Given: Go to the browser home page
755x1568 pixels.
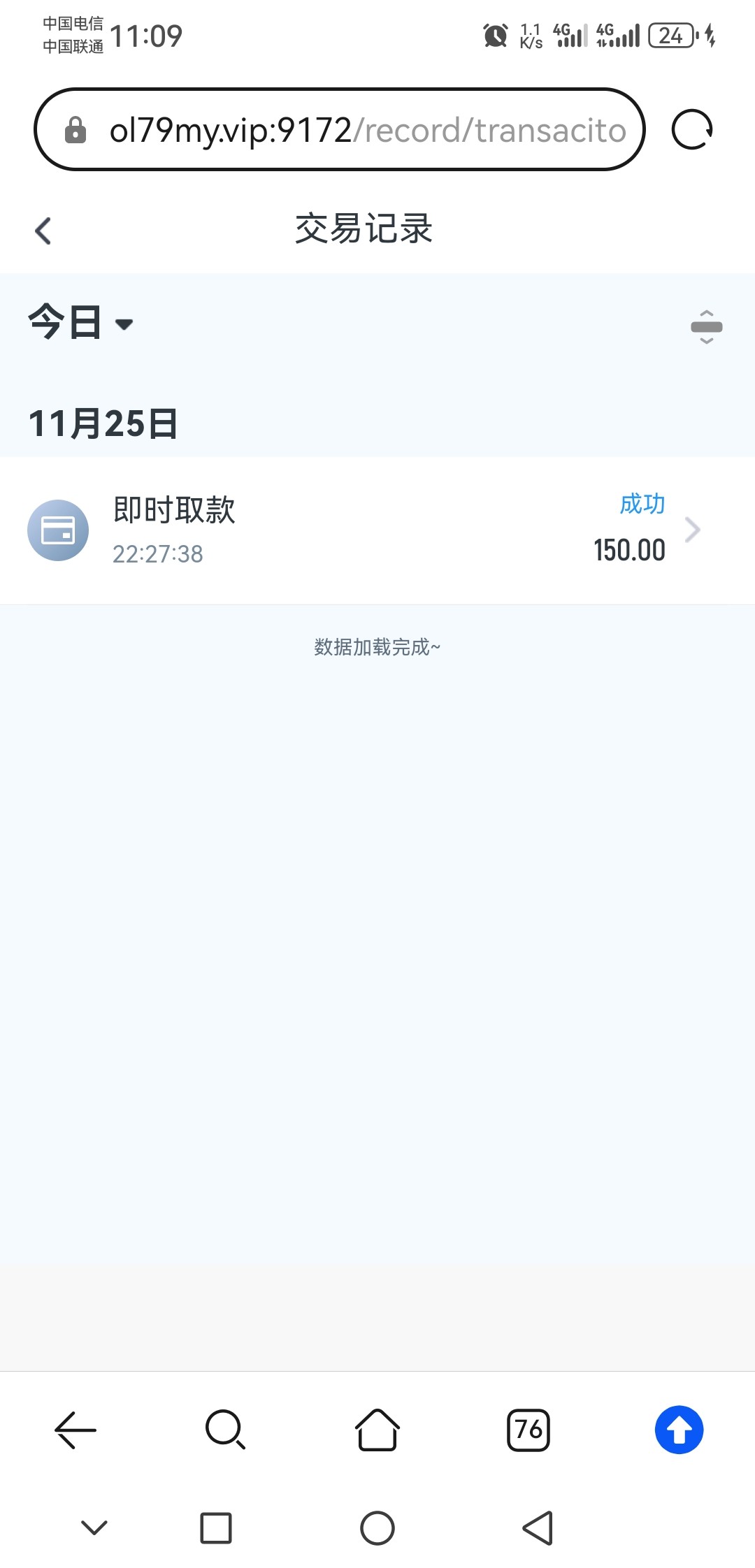Looking at the screenshot, I should coord(377,1430).
